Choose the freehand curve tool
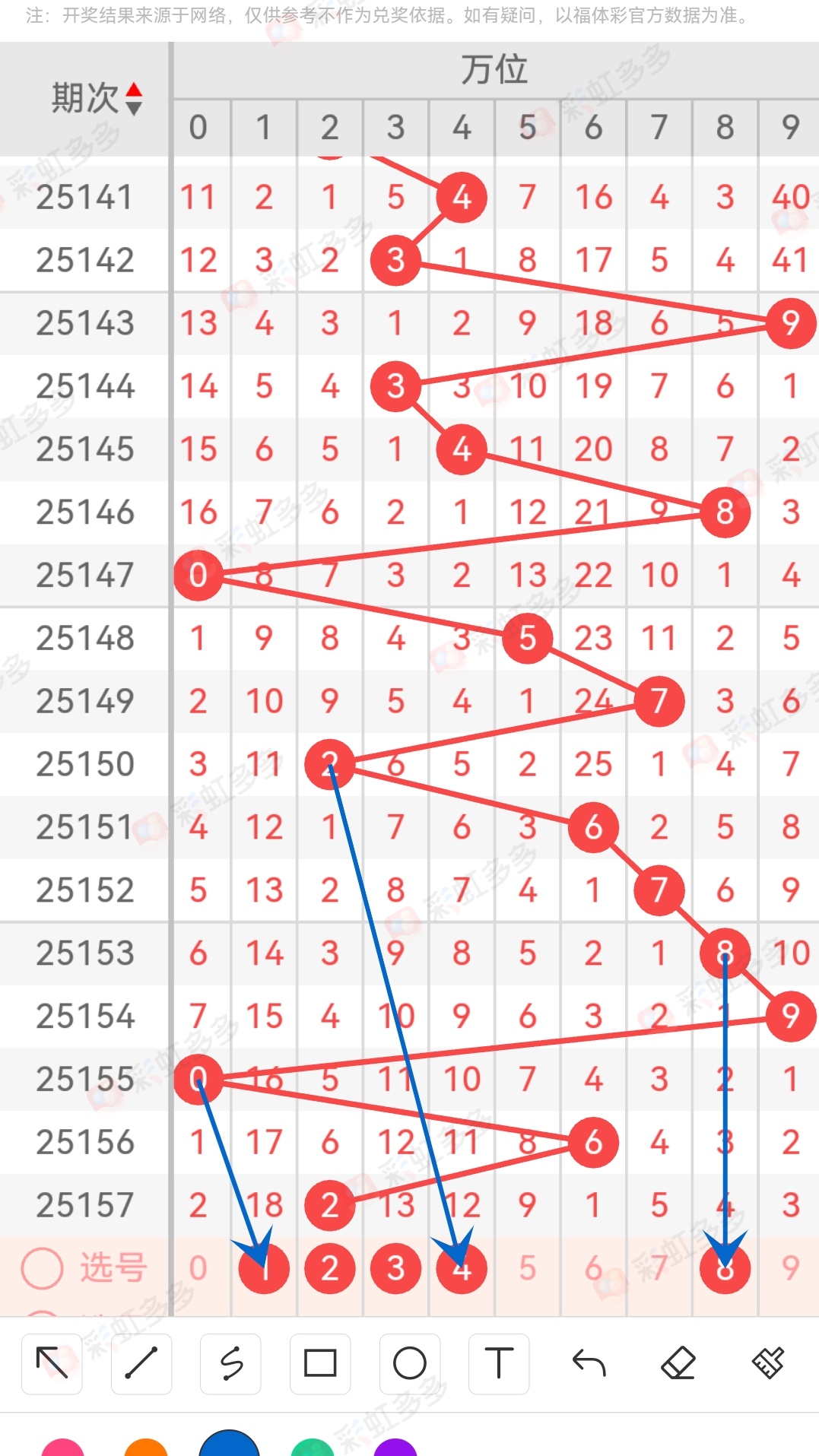The height and width of the screenshot is (1456, 819). click(230, 1363)
